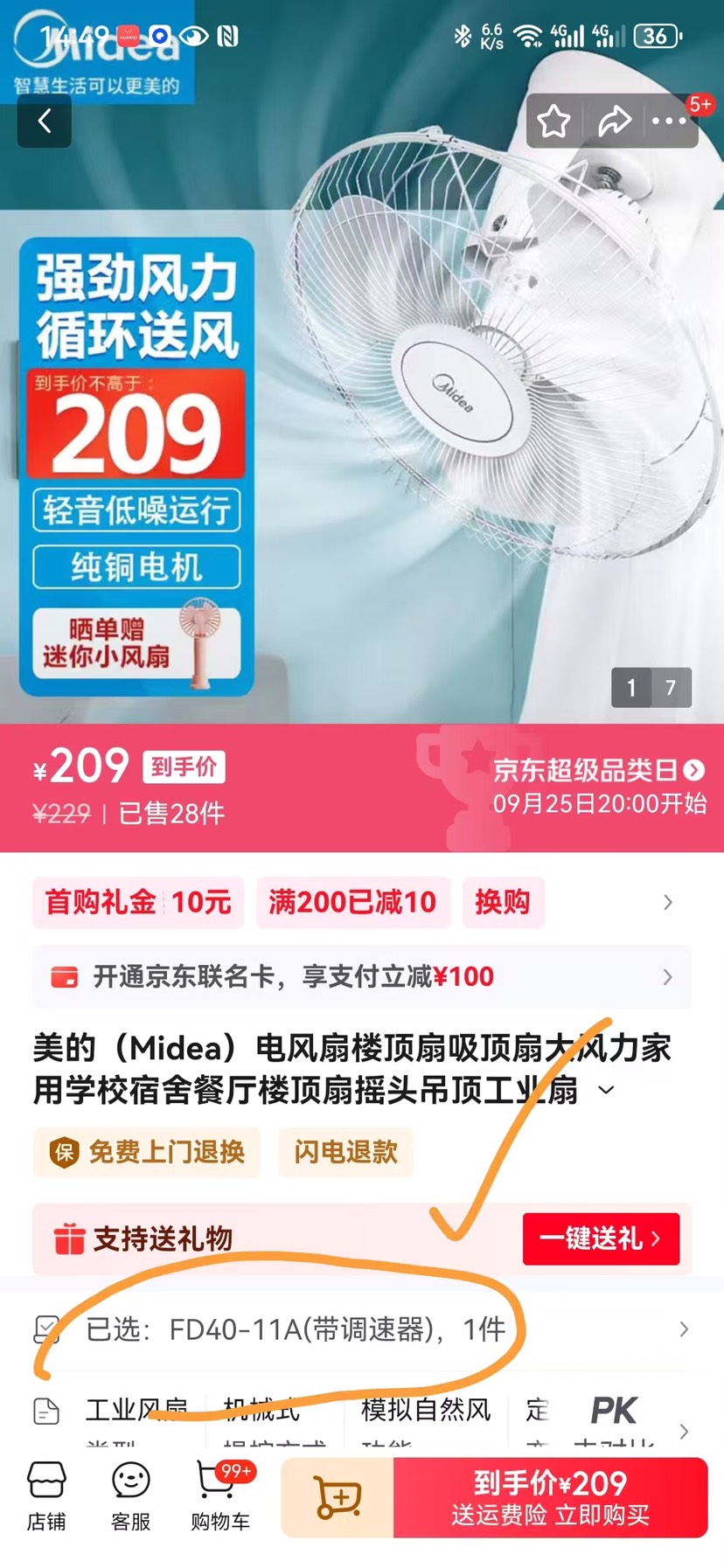The image size is (724, 1568).
Task: Tap the 免费上门退换 service tag
Action: coord(148,1152)
